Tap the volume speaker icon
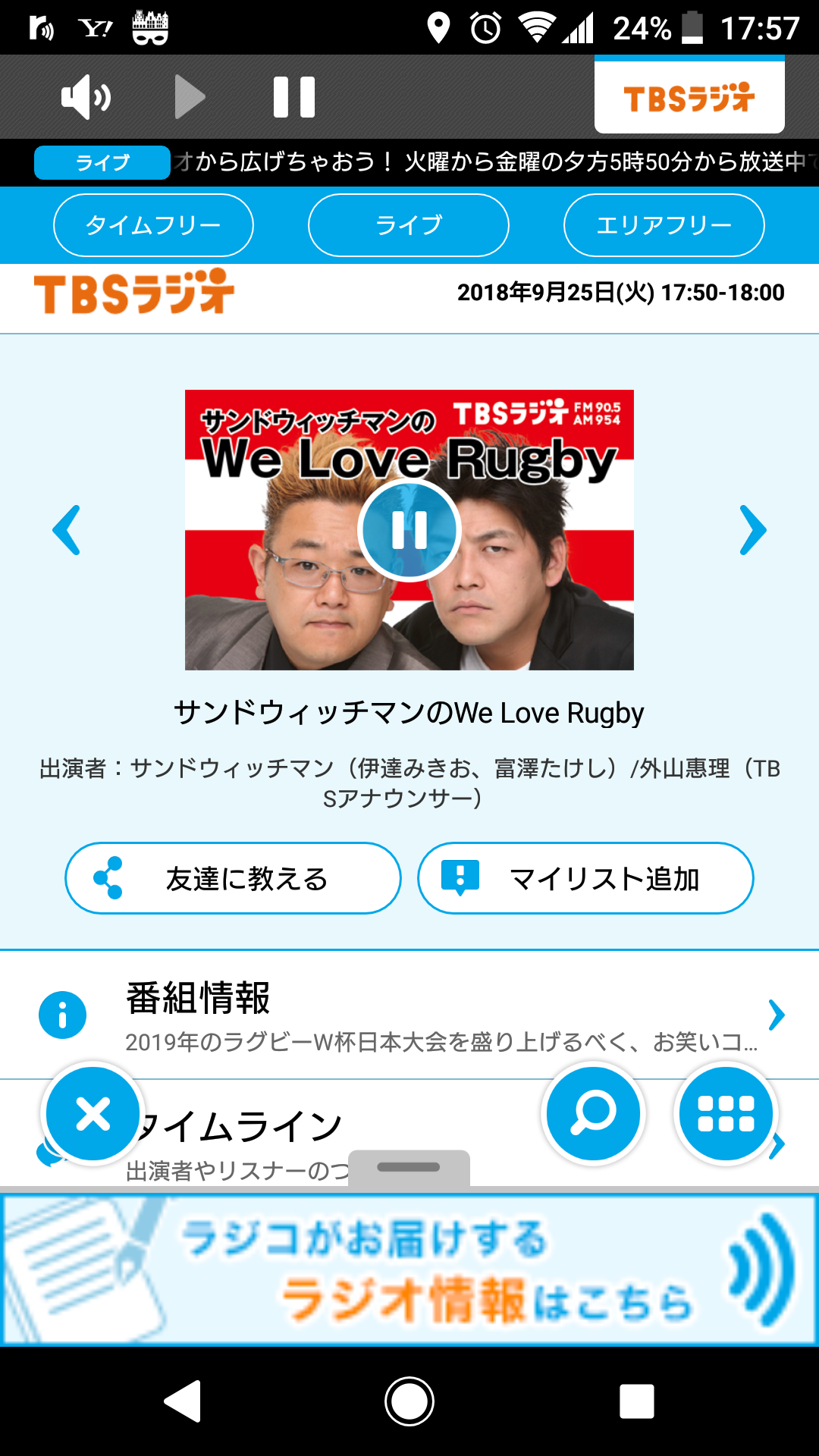This screenshot has width=819, height=1456. pyautogui.click(x=86, y=97)
